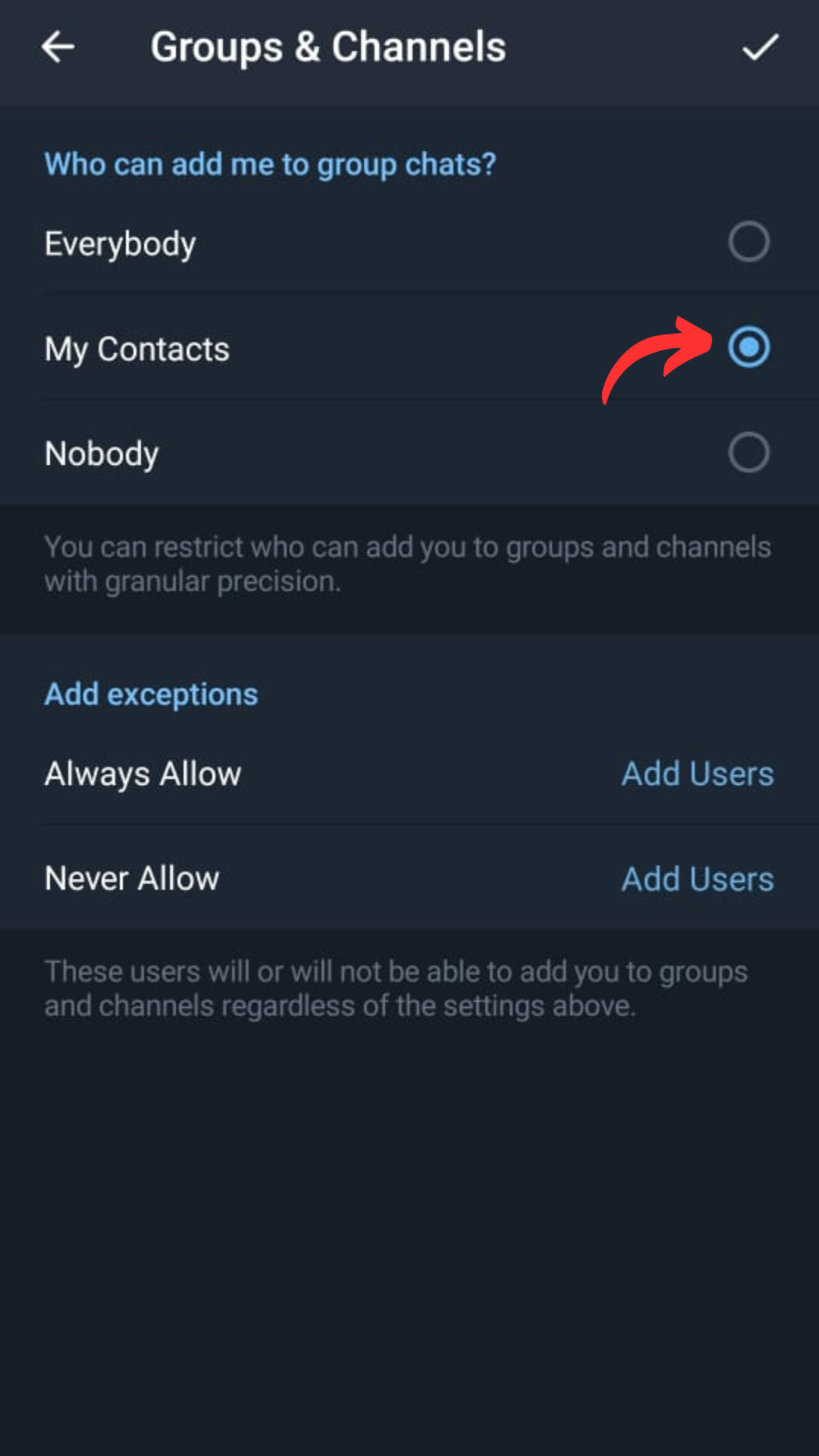Select the Everybody option

[748, 242]
